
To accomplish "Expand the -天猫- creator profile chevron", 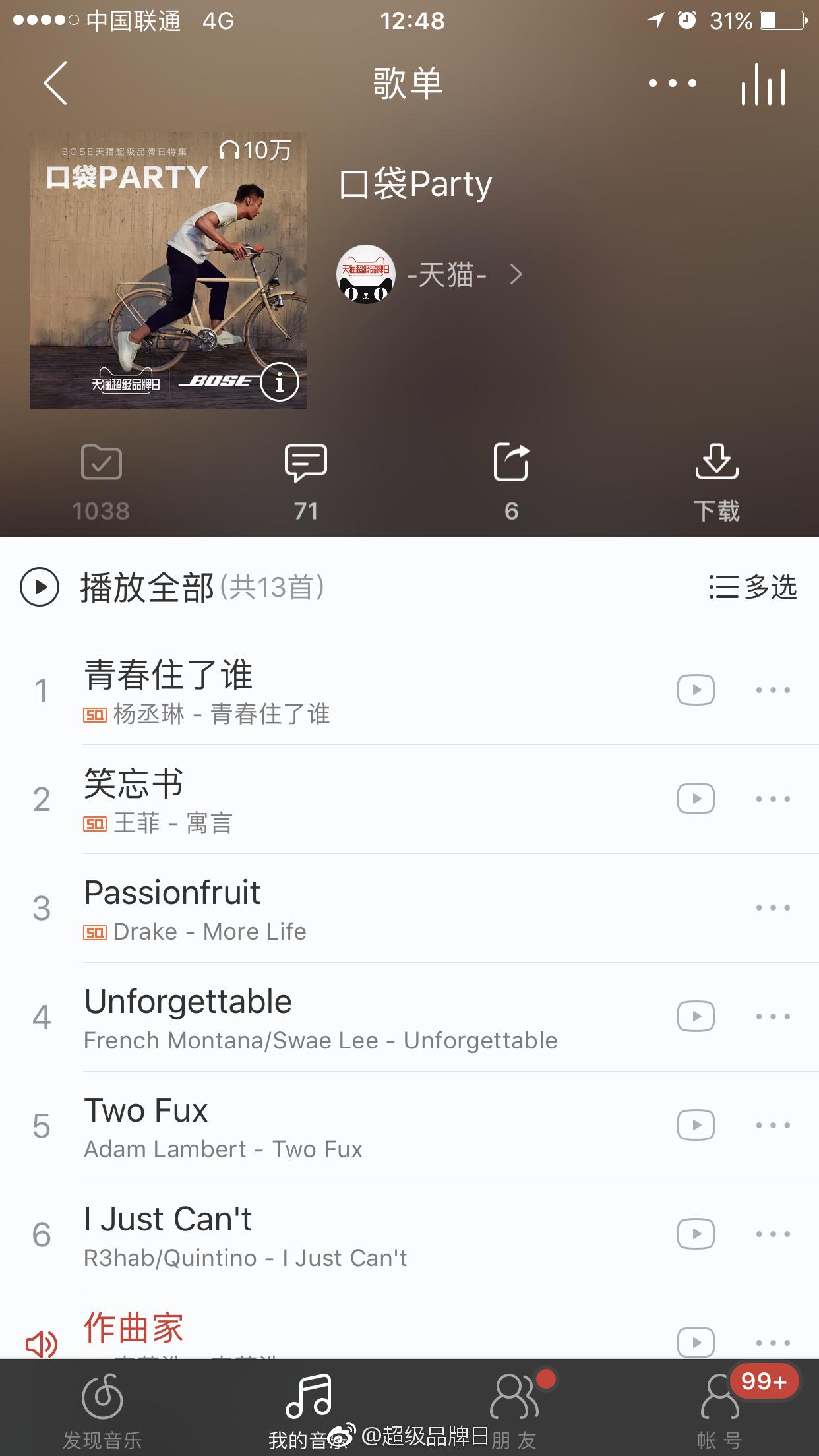I will coord(516,274).
